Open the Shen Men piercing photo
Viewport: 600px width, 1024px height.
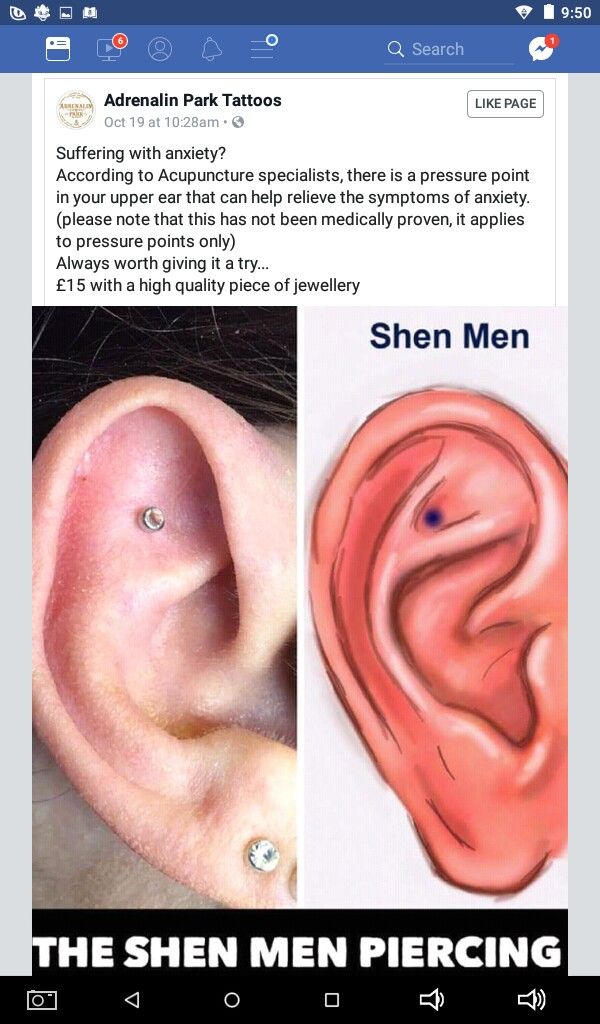300,620
